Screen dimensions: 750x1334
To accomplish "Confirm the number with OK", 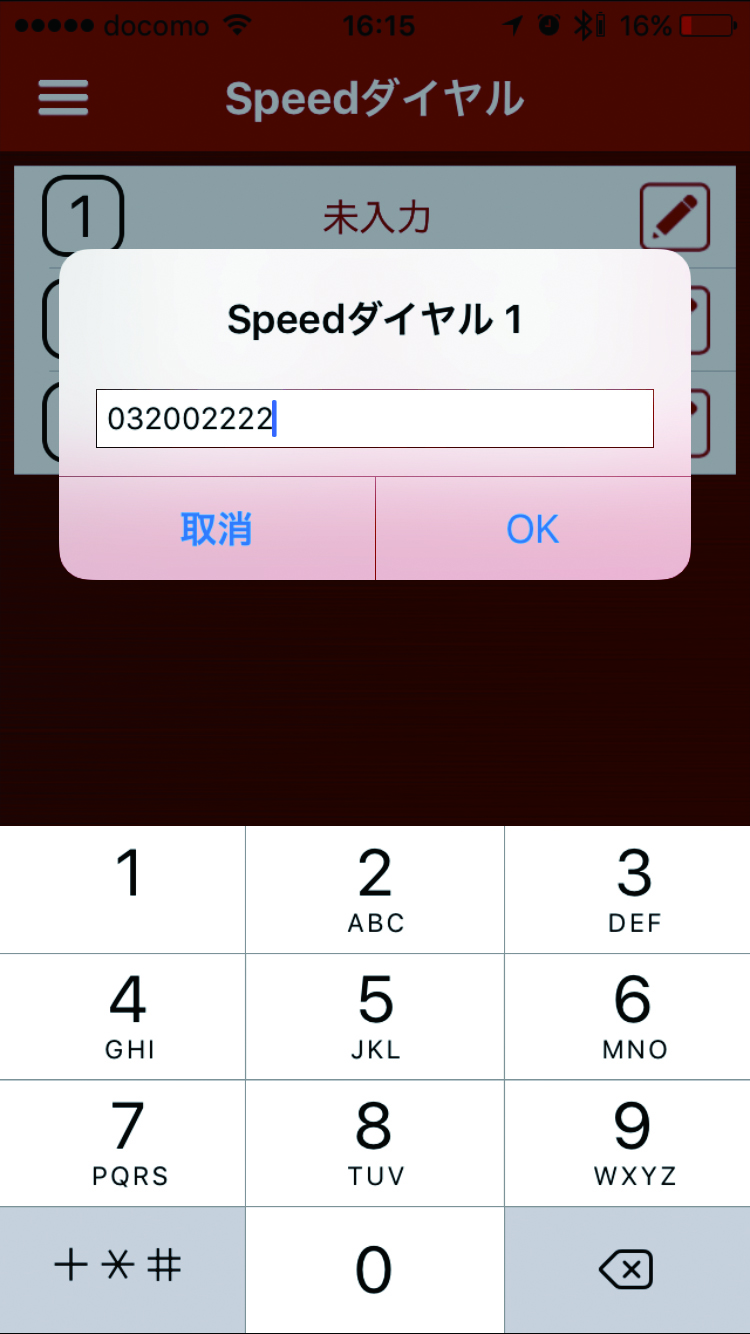I will pos(532,529).
